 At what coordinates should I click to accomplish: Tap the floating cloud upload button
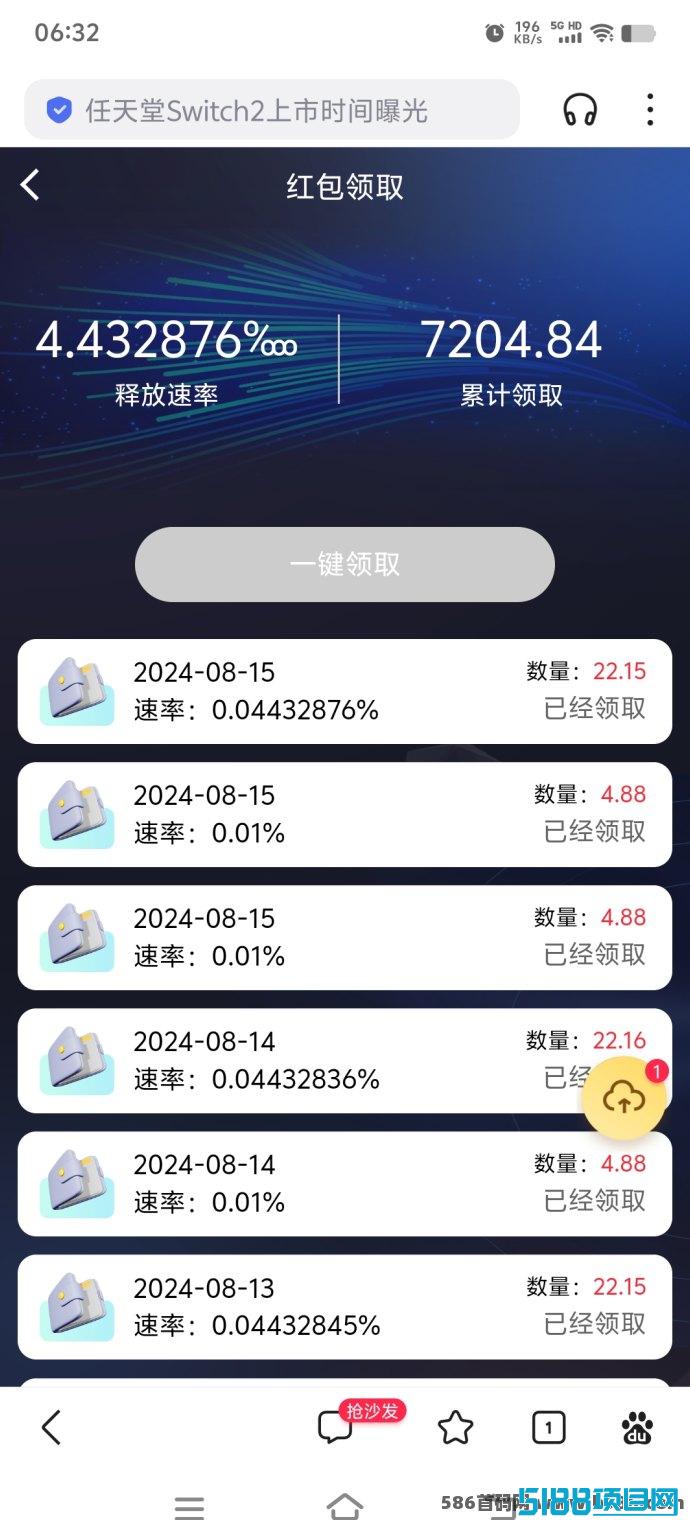tap(624, 1098)
